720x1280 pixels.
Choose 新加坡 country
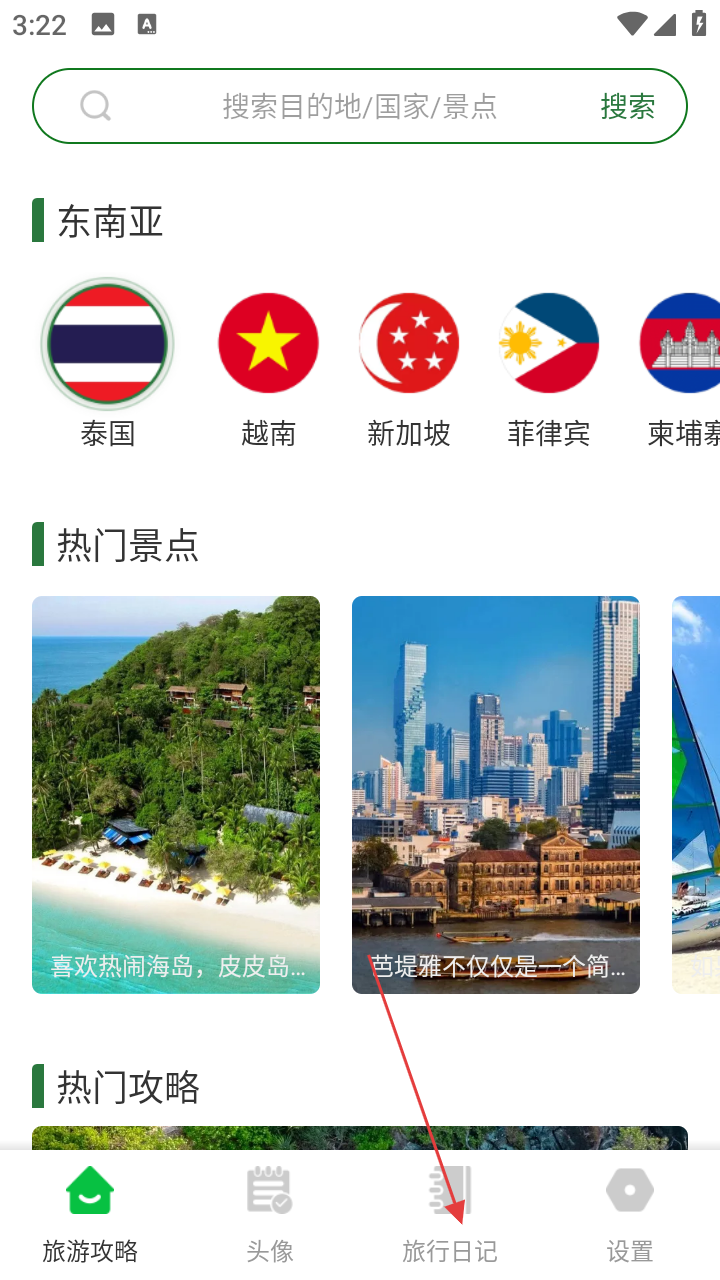[409, 345]
